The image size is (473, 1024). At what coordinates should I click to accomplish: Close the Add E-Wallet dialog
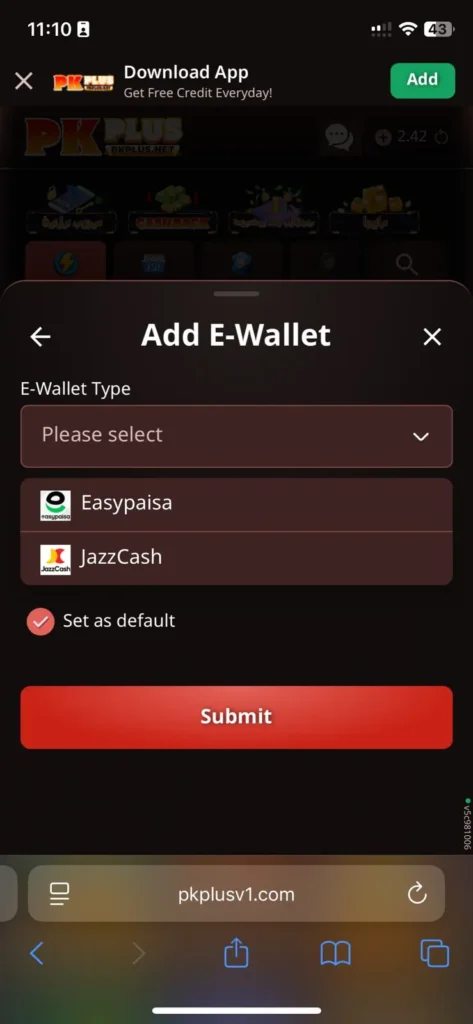(x=432, y=337)
